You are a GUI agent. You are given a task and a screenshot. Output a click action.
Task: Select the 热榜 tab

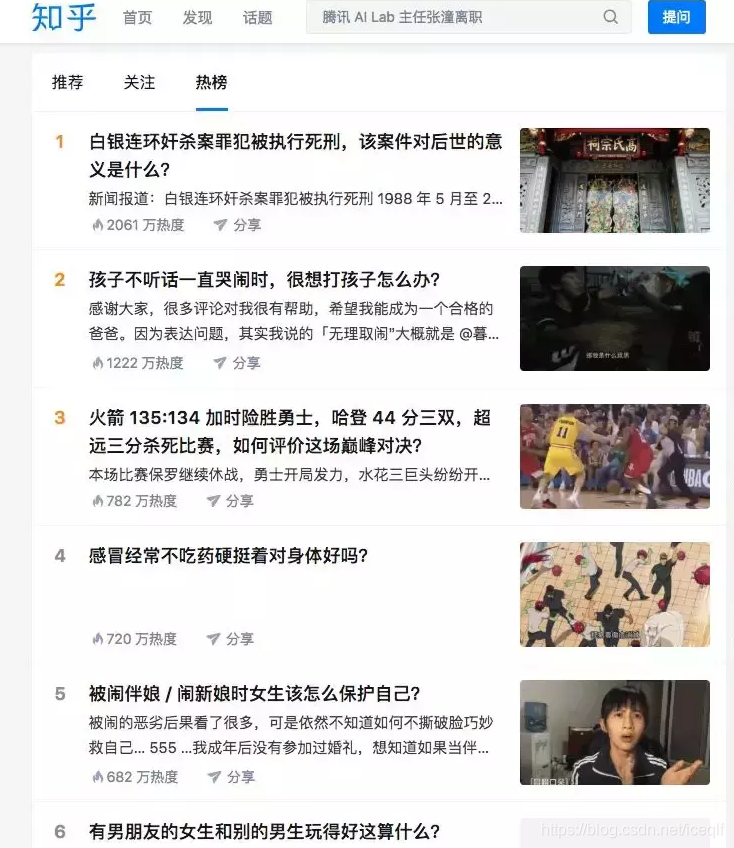point(211,82)
